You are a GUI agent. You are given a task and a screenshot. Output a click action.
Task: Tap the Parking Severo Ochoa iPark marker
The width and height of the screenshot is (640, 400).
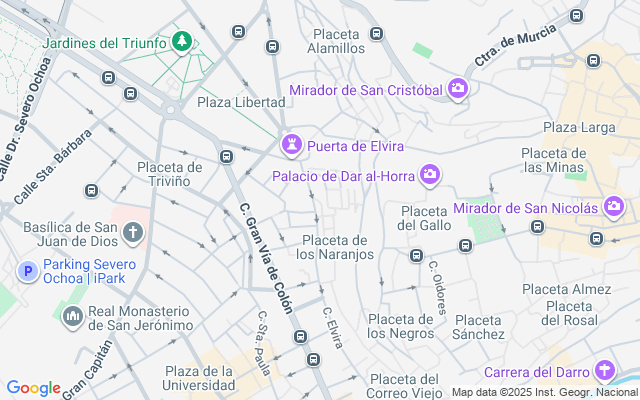coord(28,271)
